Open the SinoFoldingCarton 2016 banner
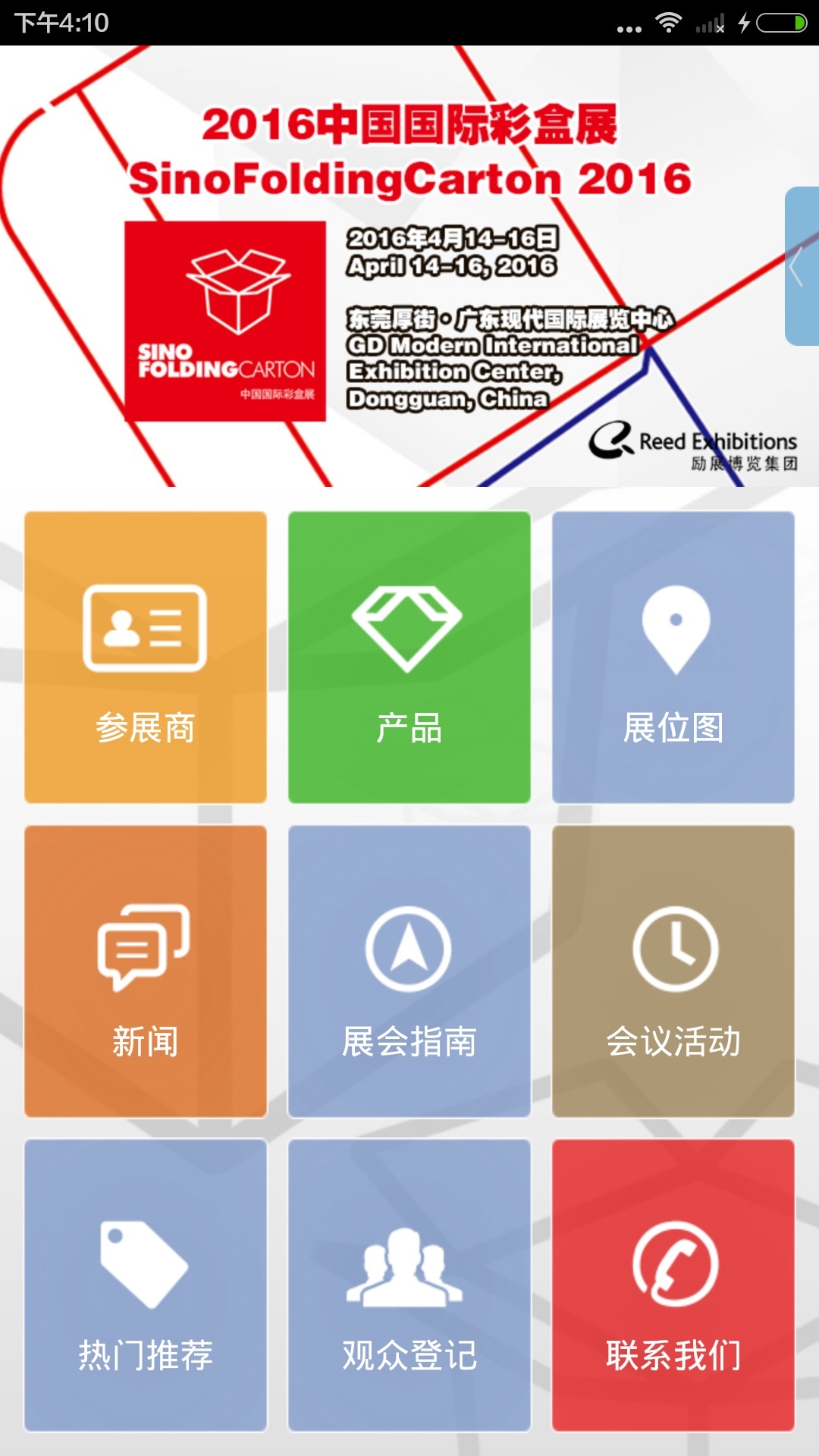Viewport: 819px width, 1456px height. click(409, 266)
